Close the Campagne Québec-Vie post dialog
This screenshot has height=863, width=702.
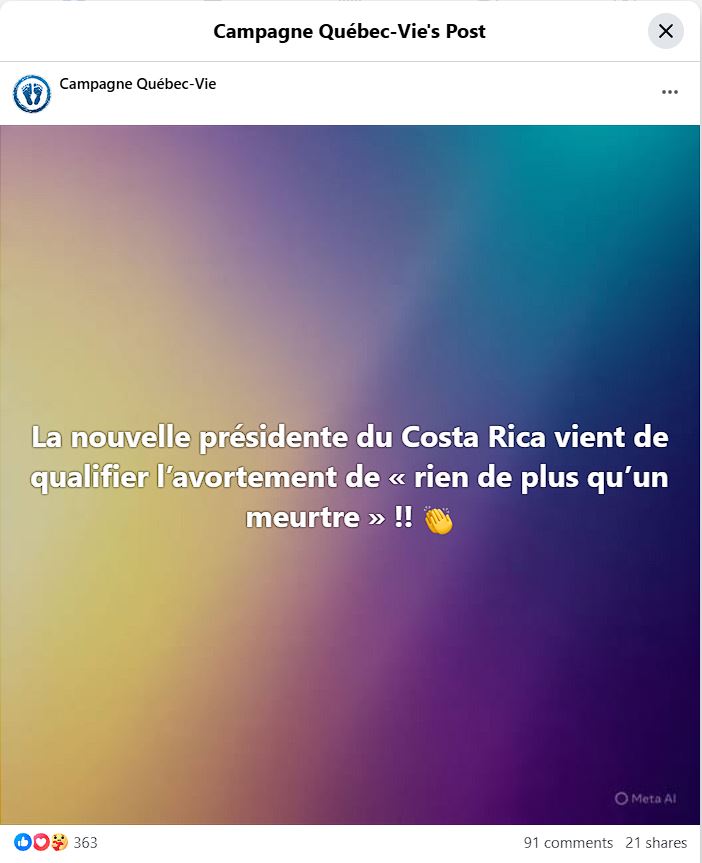[x=665, y=31]
